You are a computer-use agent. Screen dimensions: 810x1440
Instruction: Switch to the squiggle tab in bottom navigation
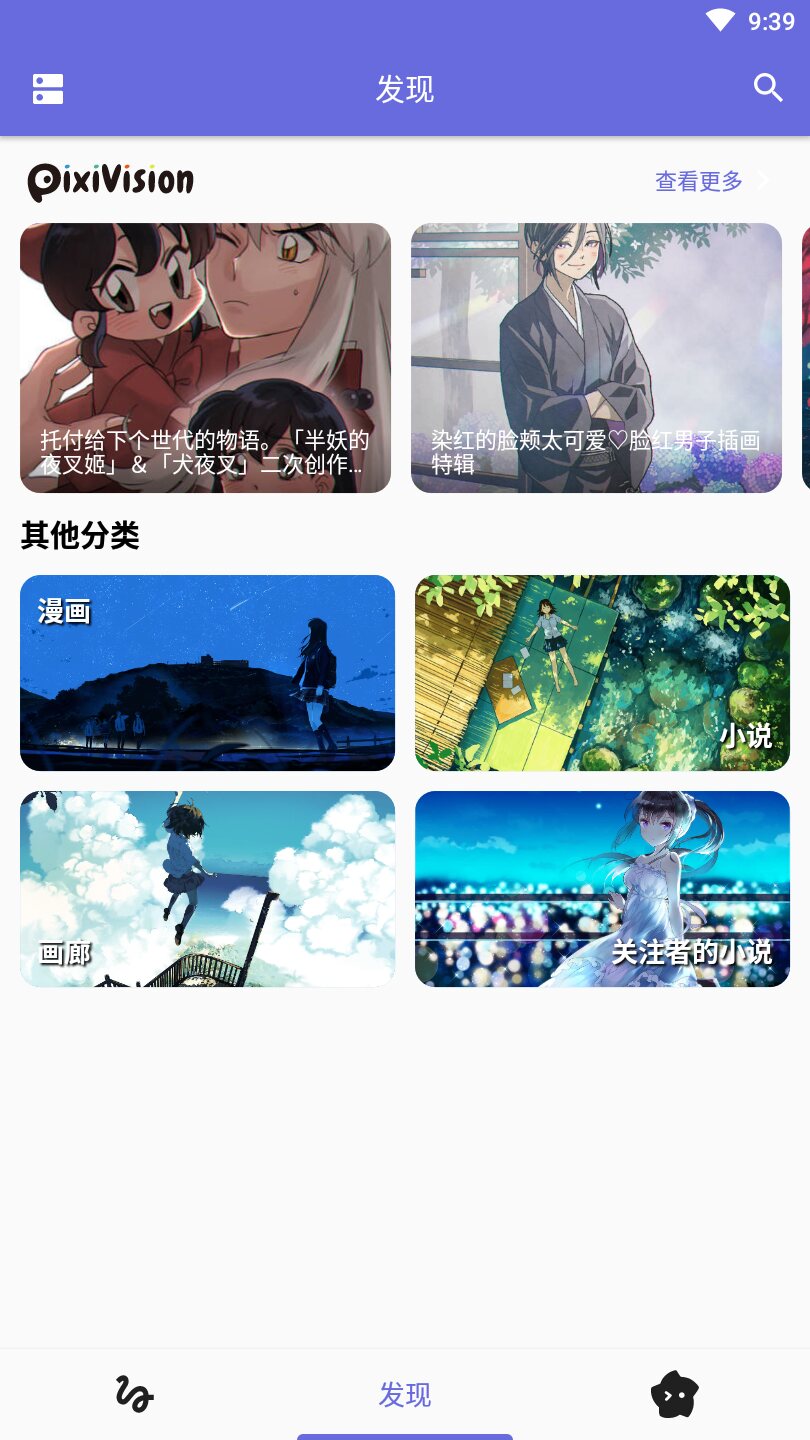click(134, 1394)
